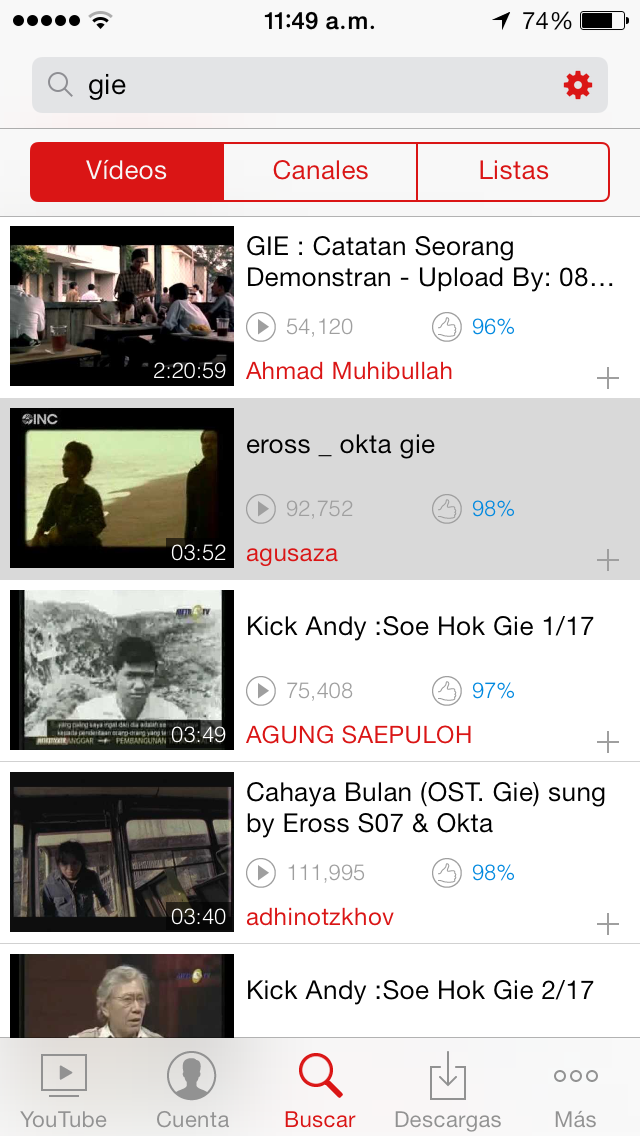Tap the search field containing 'gie'
Screen dimensions: 640x1136
click(300, 86)
